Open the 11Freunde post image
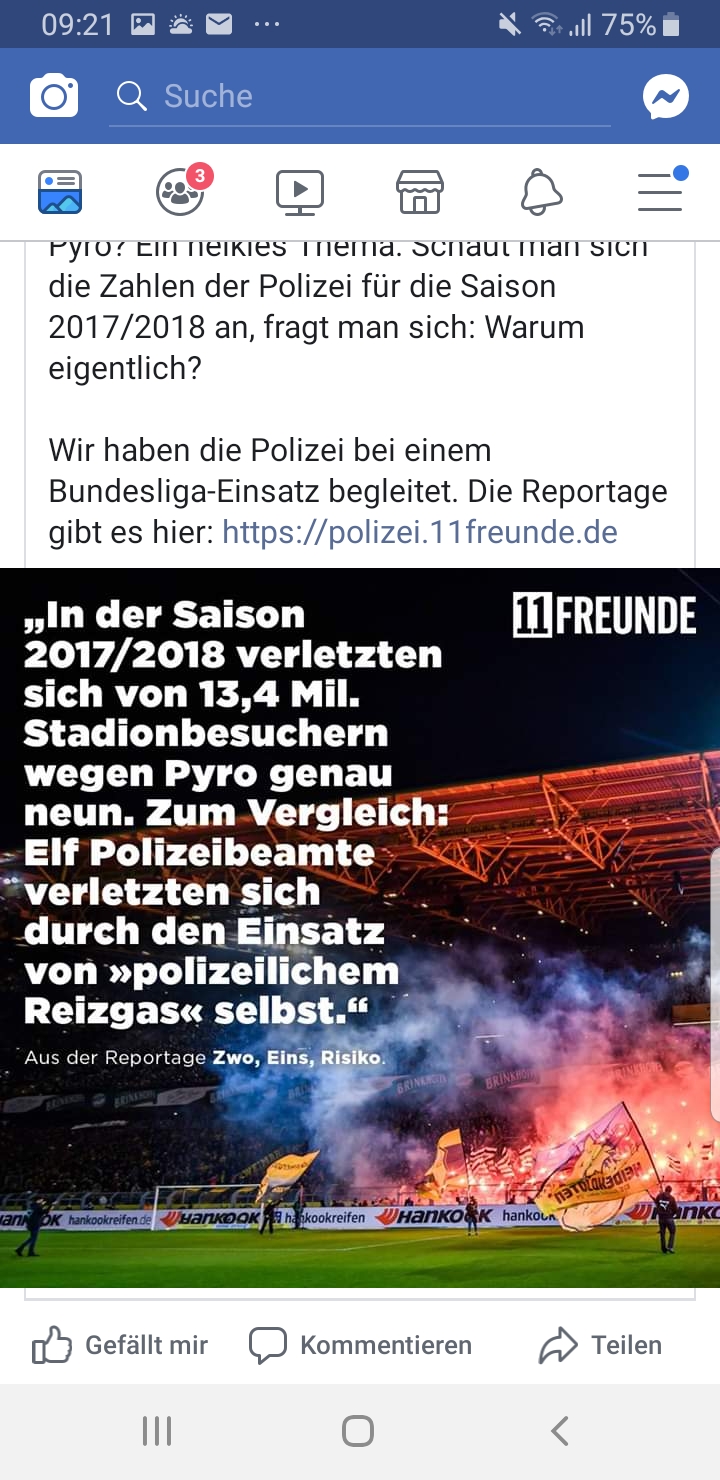This screenshot has width=720, height=1480. 360,927
